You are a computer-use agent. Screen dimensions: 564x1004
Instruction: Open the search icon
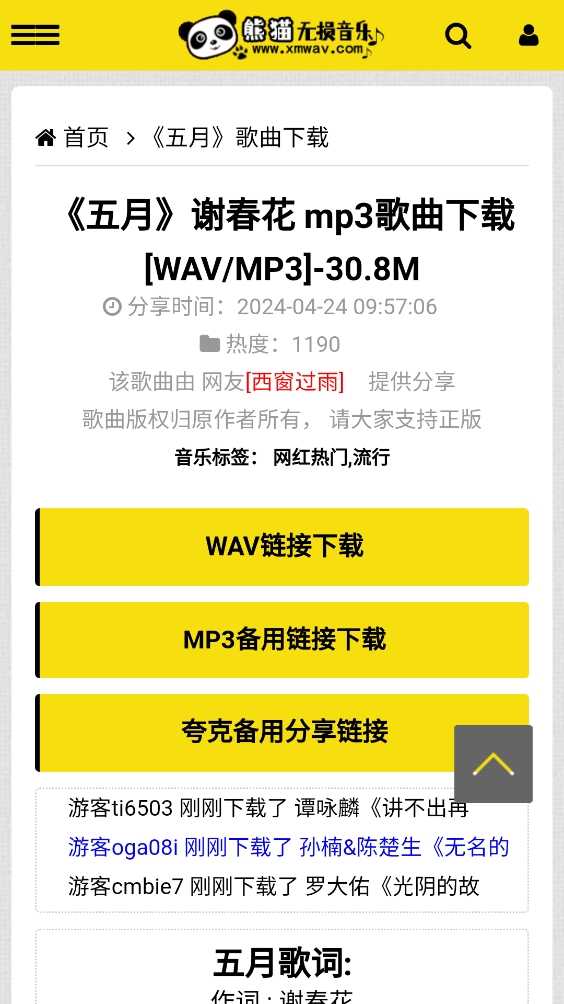(x=458, y=36)
